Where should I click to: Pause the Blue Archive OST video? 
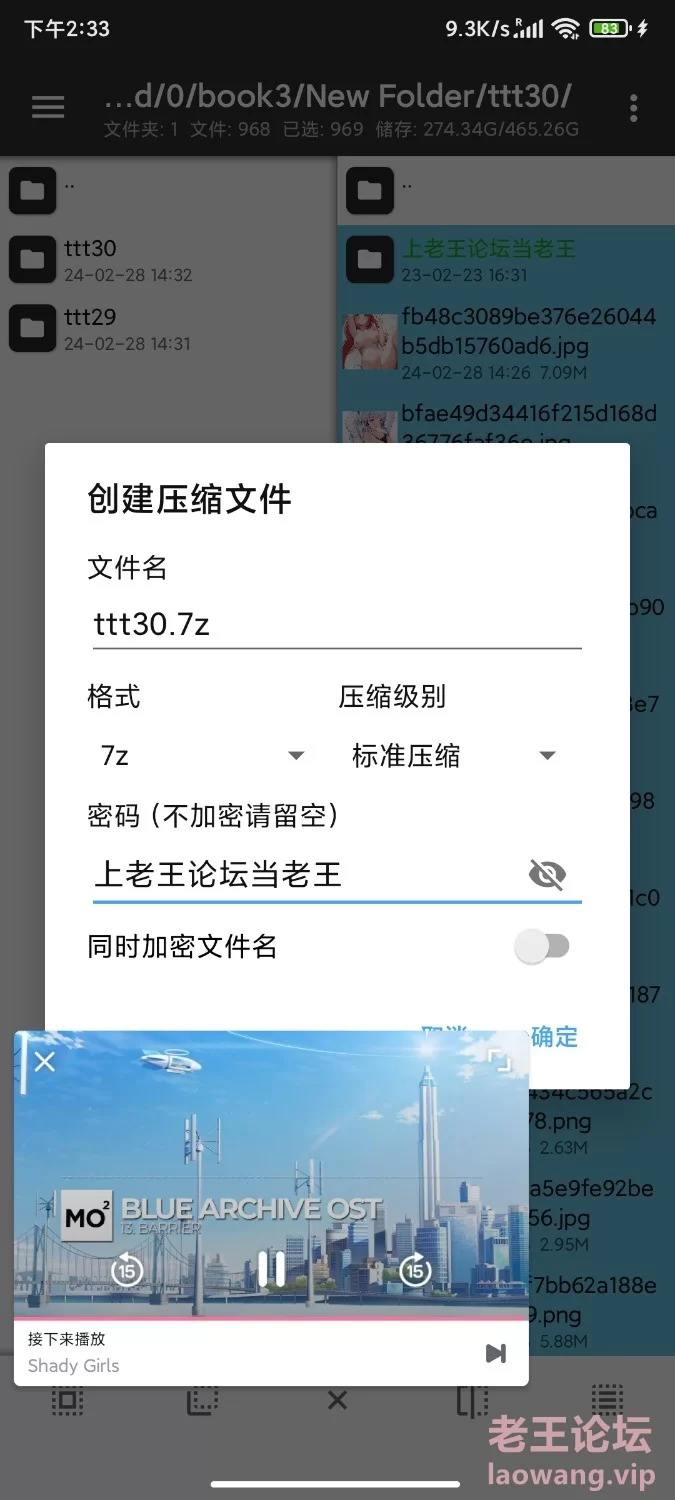tap(271, 1269)
